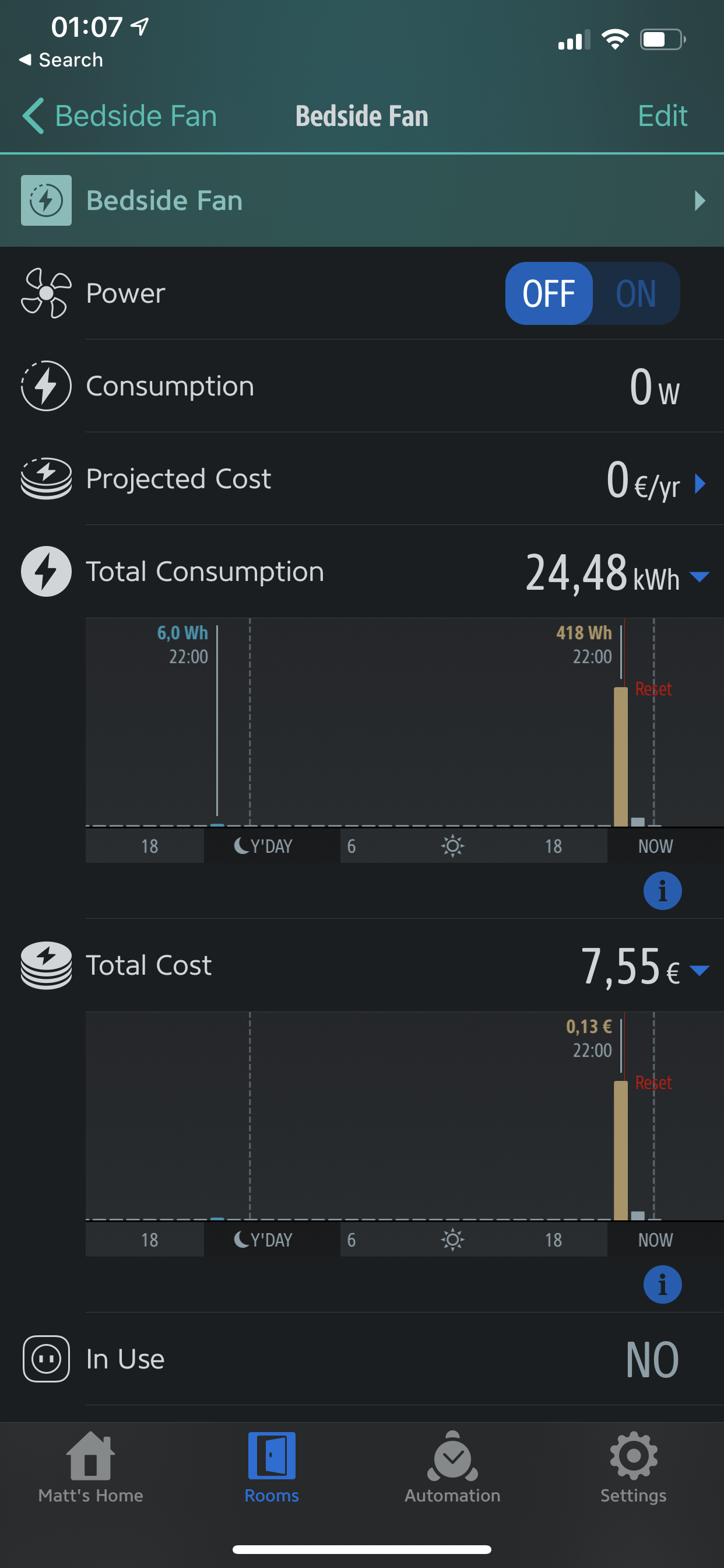Show info for the Total Consumption graph
Screen dimensions: 724x1568
click(662, 891)
